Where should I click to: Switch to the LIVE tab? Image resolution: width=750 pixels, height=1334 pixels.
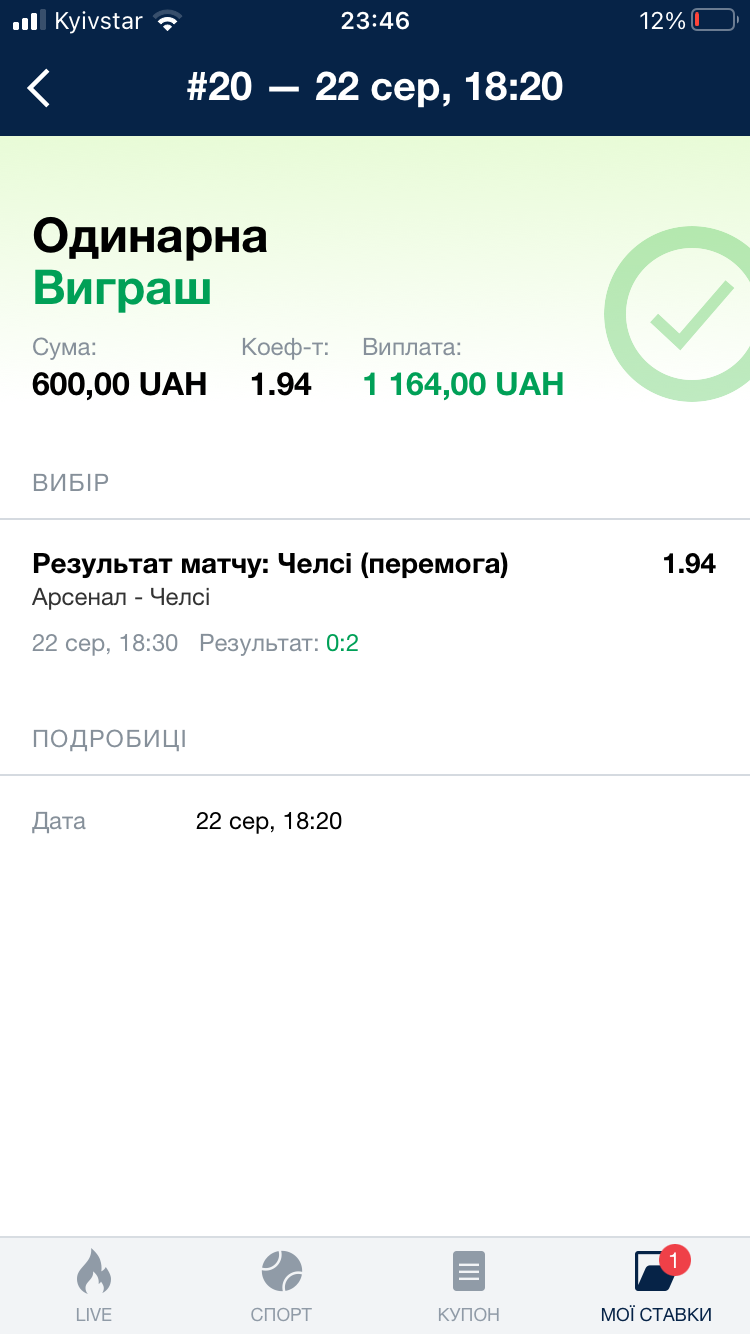tap(94, 1285)
